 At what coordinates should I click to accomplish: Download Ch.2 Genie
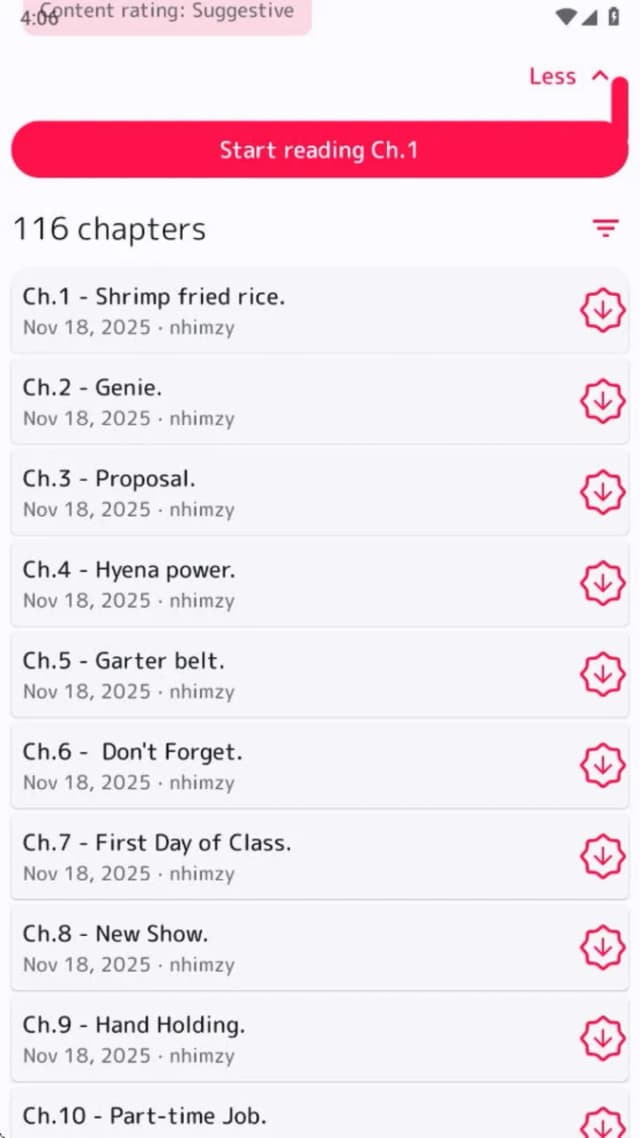(602, 401)
